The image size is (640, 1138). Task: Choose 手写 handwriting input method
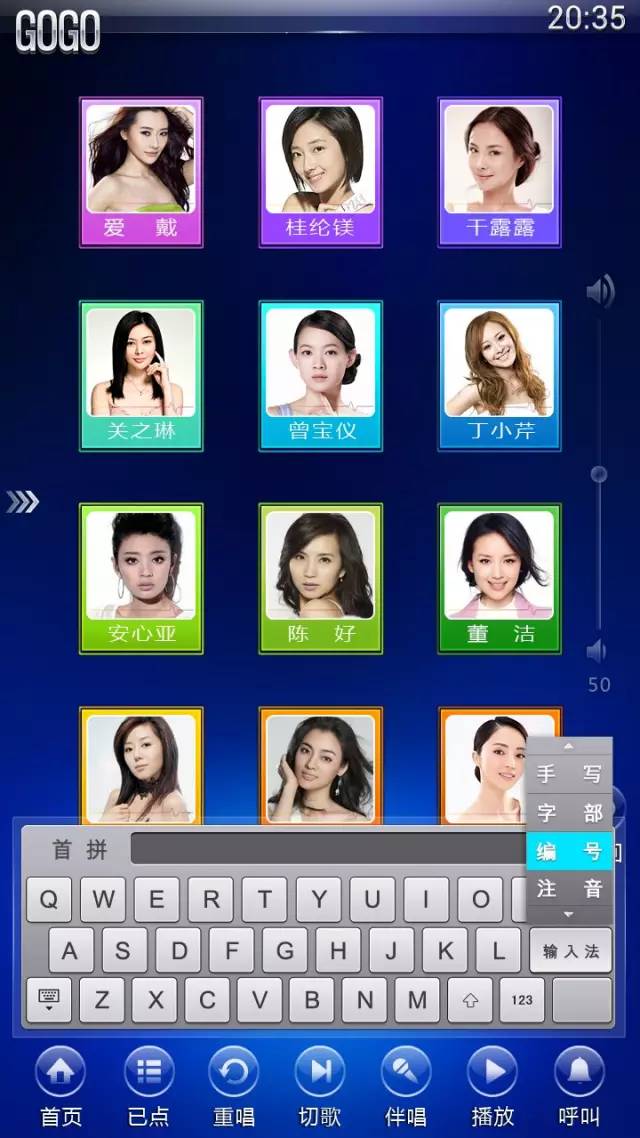[569, 773]
